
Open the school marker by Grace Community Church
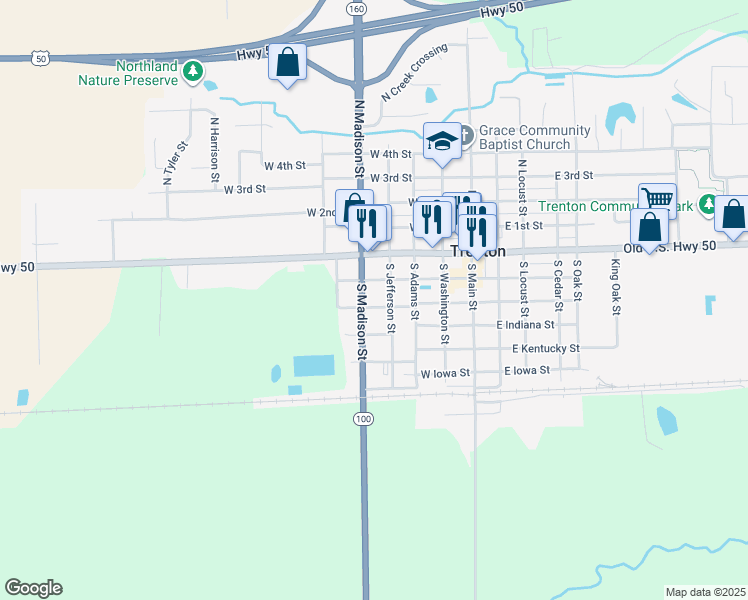click(441, 140)
